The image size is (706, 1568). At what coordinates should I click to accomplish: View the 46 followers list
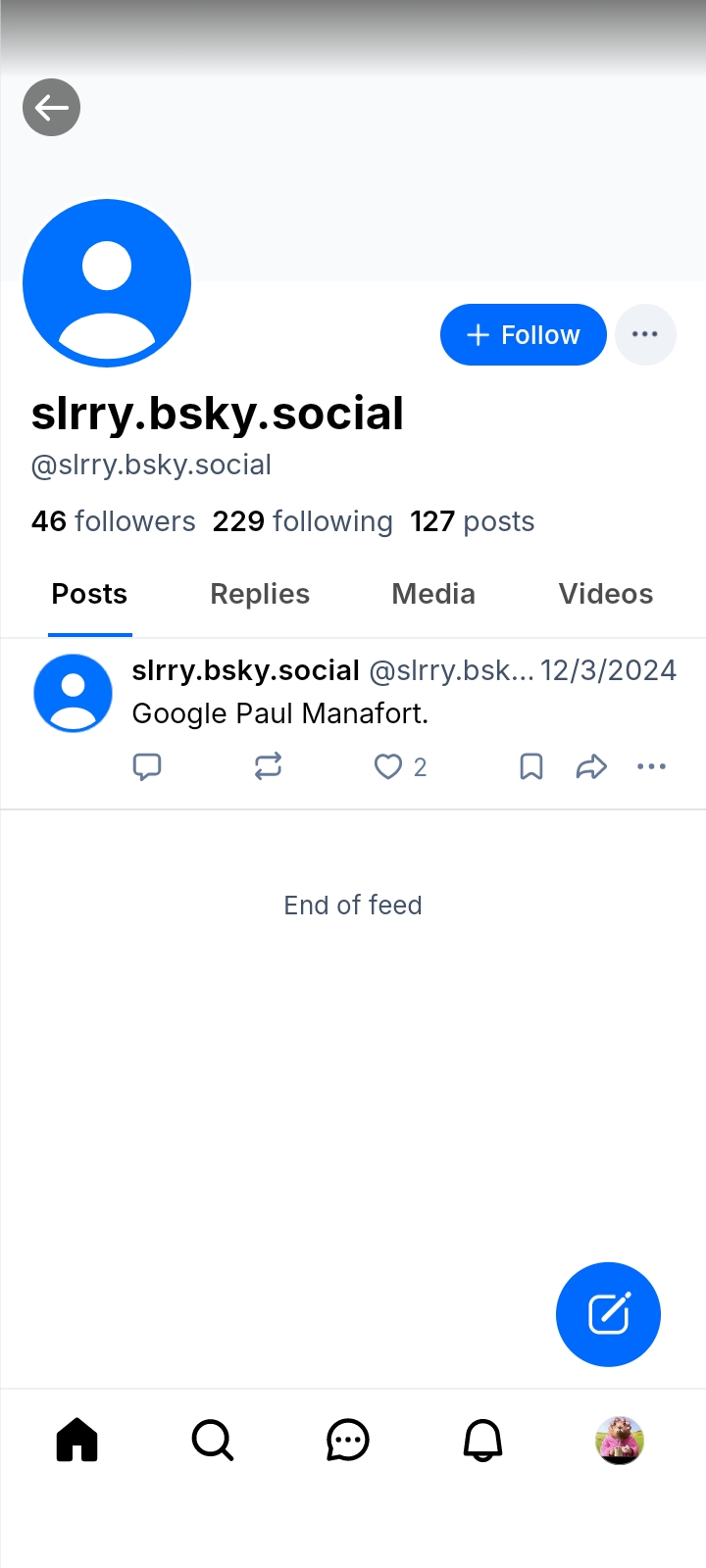(x=114, y=521)
